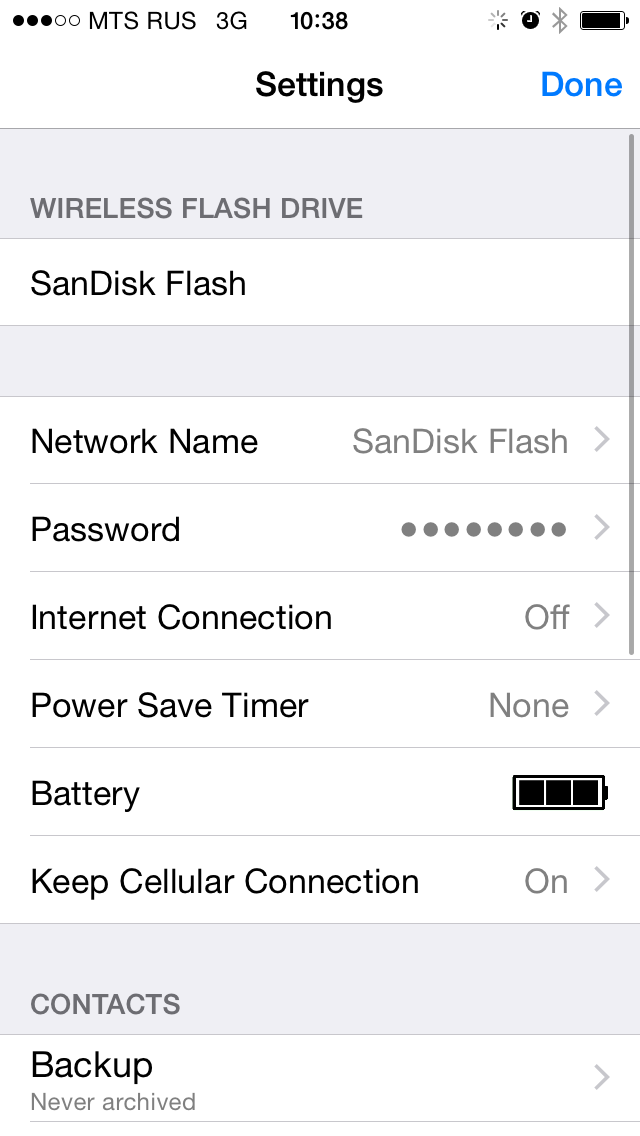
Task: Open Internet Connection options
Action: click(320, 617)
